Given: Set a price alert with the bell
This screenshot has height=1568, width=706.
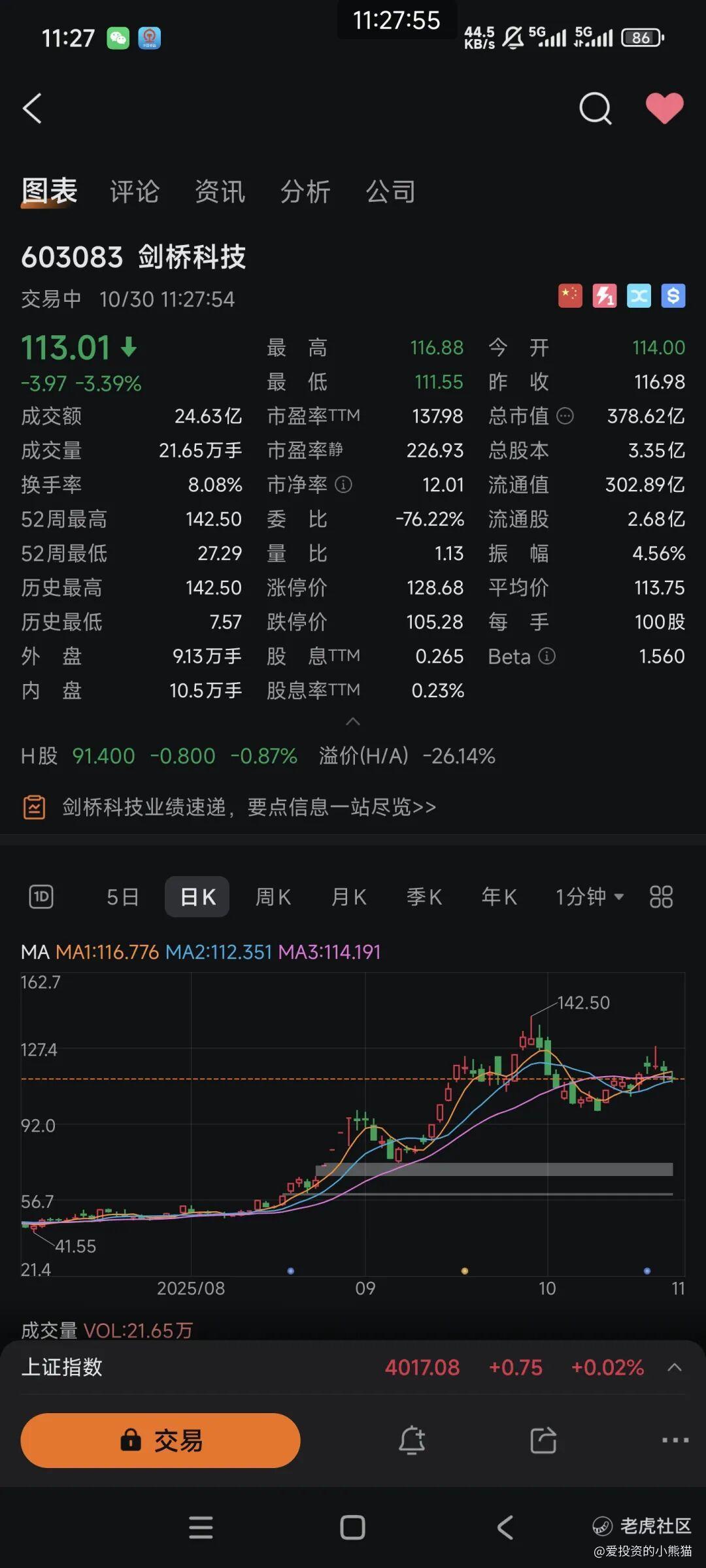Looking at the screenshot, I should click(412, 1441).
